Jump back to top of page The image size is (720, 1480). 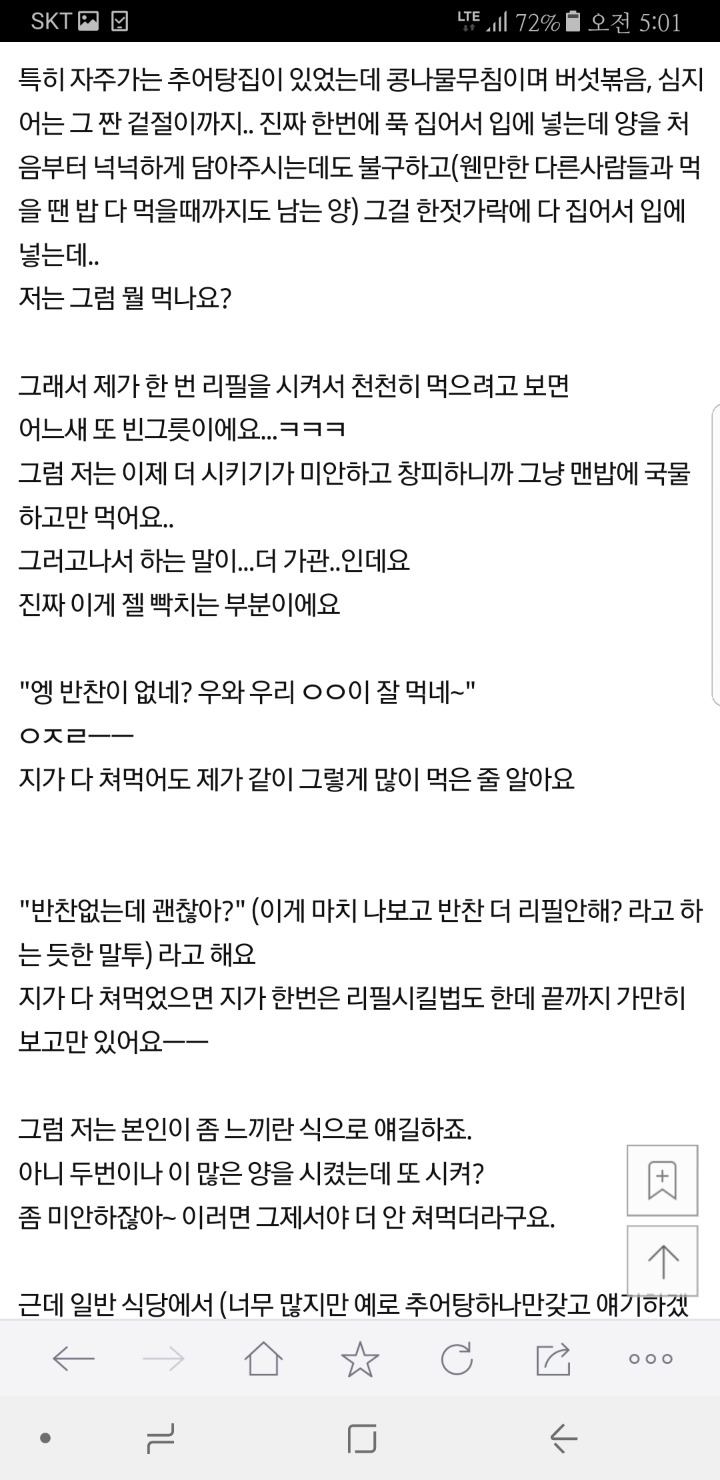pyautogui.click(x=662, y=1259)
